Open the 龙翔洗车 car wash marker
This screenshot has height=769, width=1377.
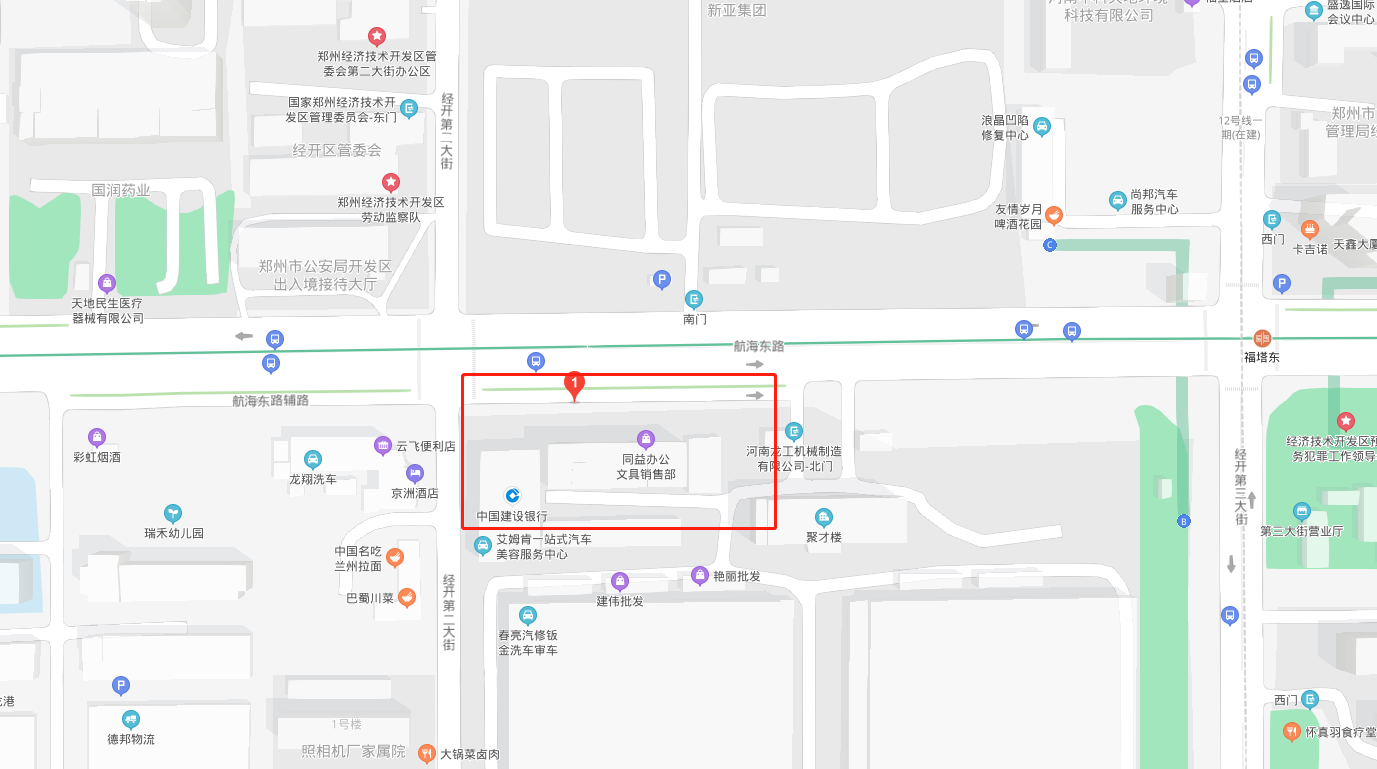[313, 460]
